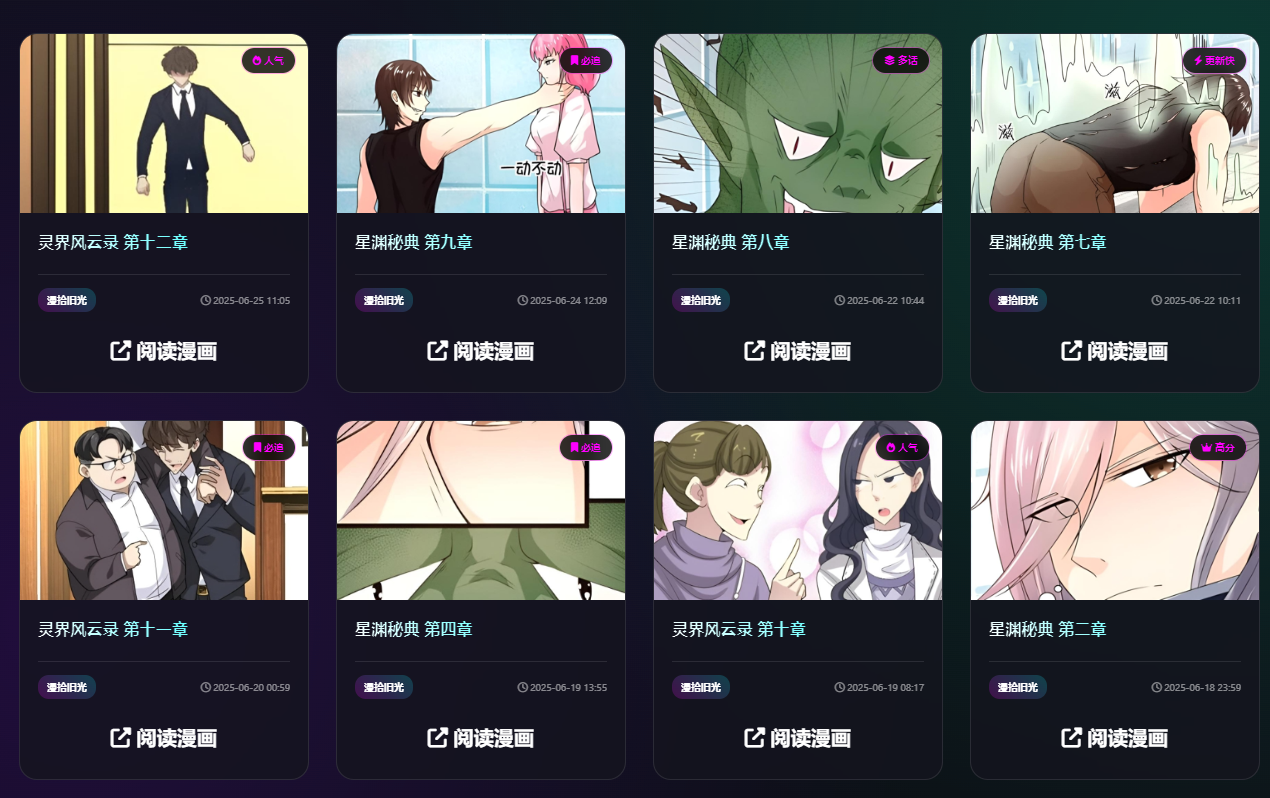The height and width of the screenshot is (798, 1270).
Task: Tap the cover of 灵界风云录 第十章
Action: click(797, 510)
